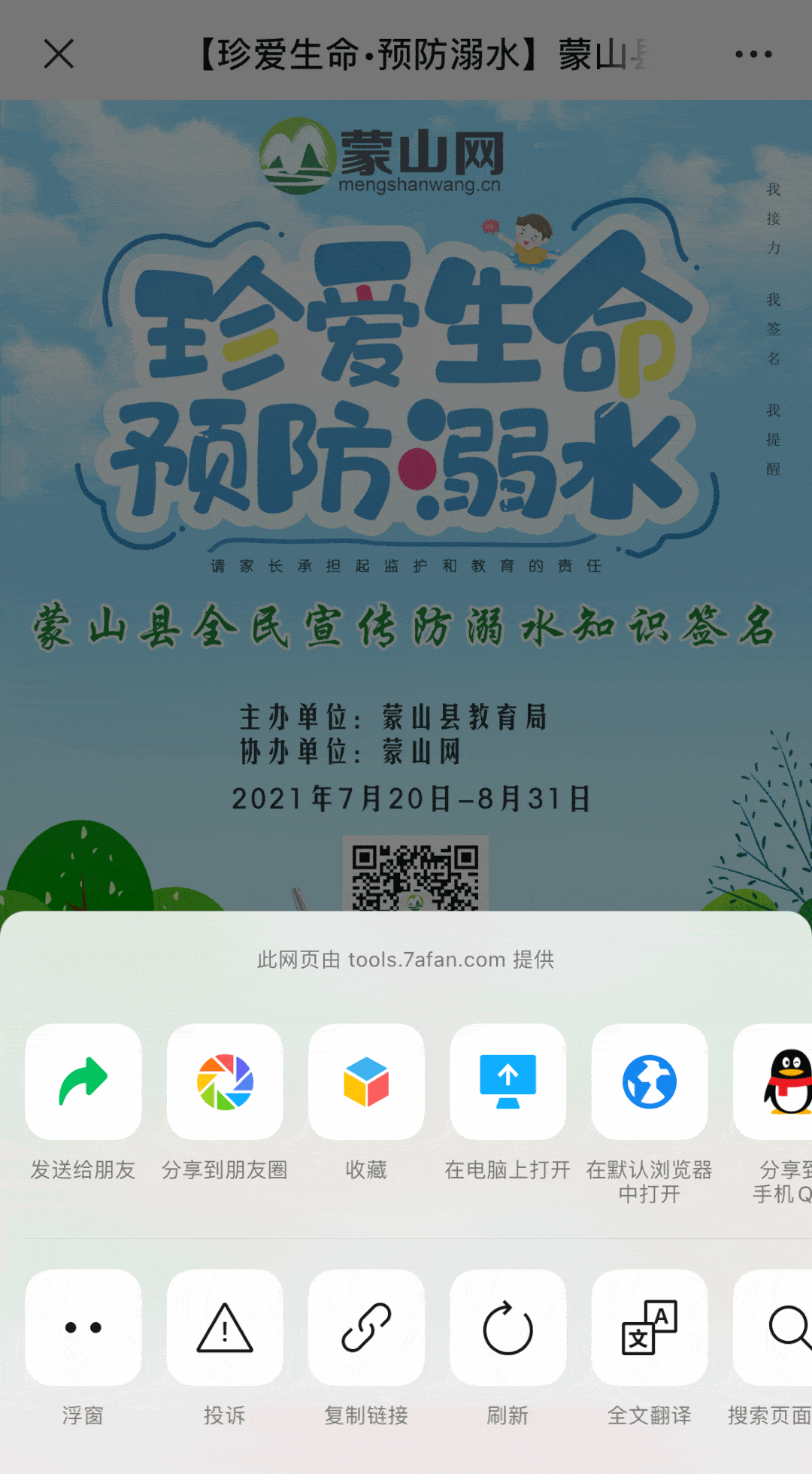Refresh the page with 刷新
Viewport: 812px width, 1474px height.
[x=507, y=1328]
